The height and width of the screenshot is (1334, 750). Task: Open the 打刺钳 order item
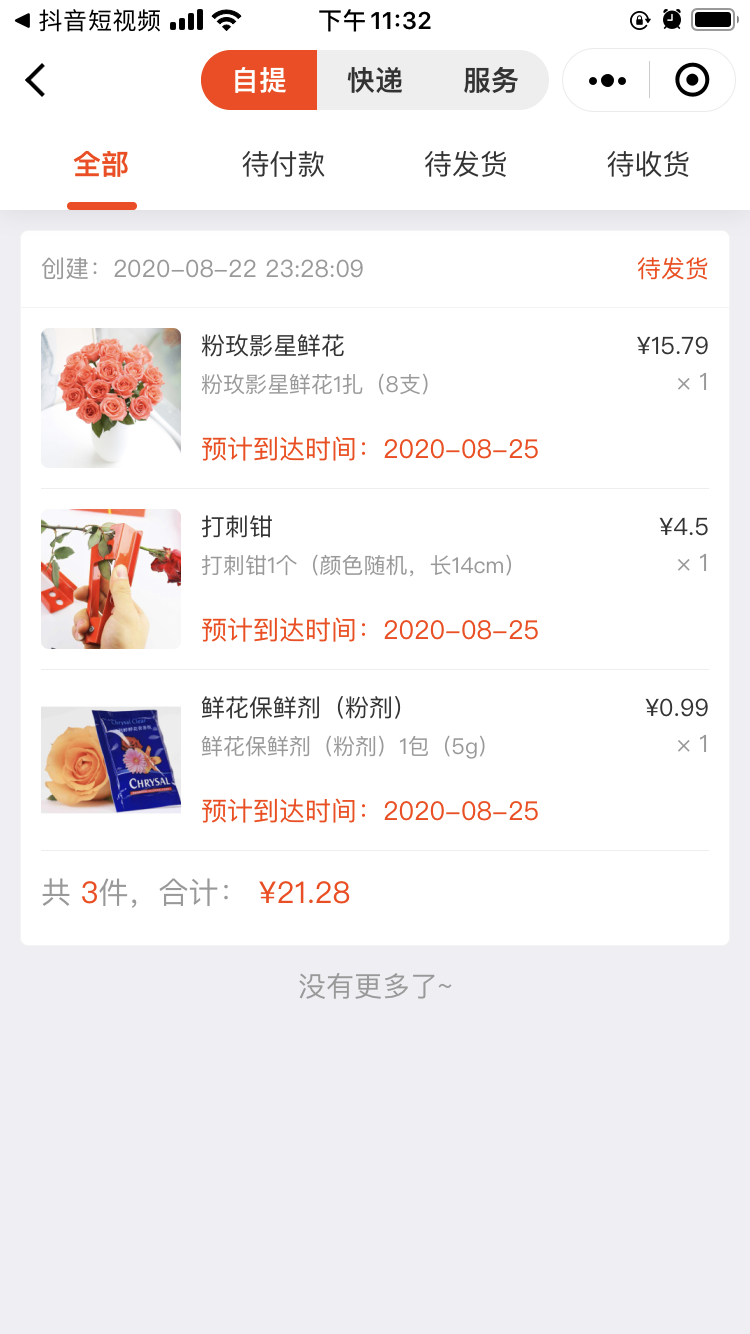[x=375, y=578]
